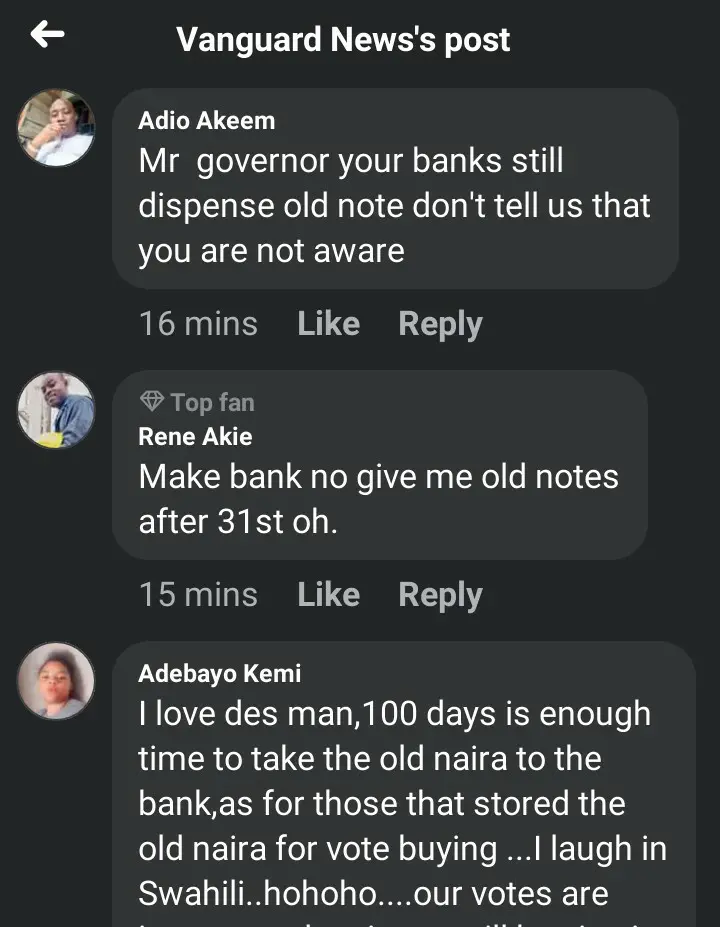The height and width of the screenshot is (927, 720).
Task: Reply to Rene Akie's comment
Action: (440, 595)
